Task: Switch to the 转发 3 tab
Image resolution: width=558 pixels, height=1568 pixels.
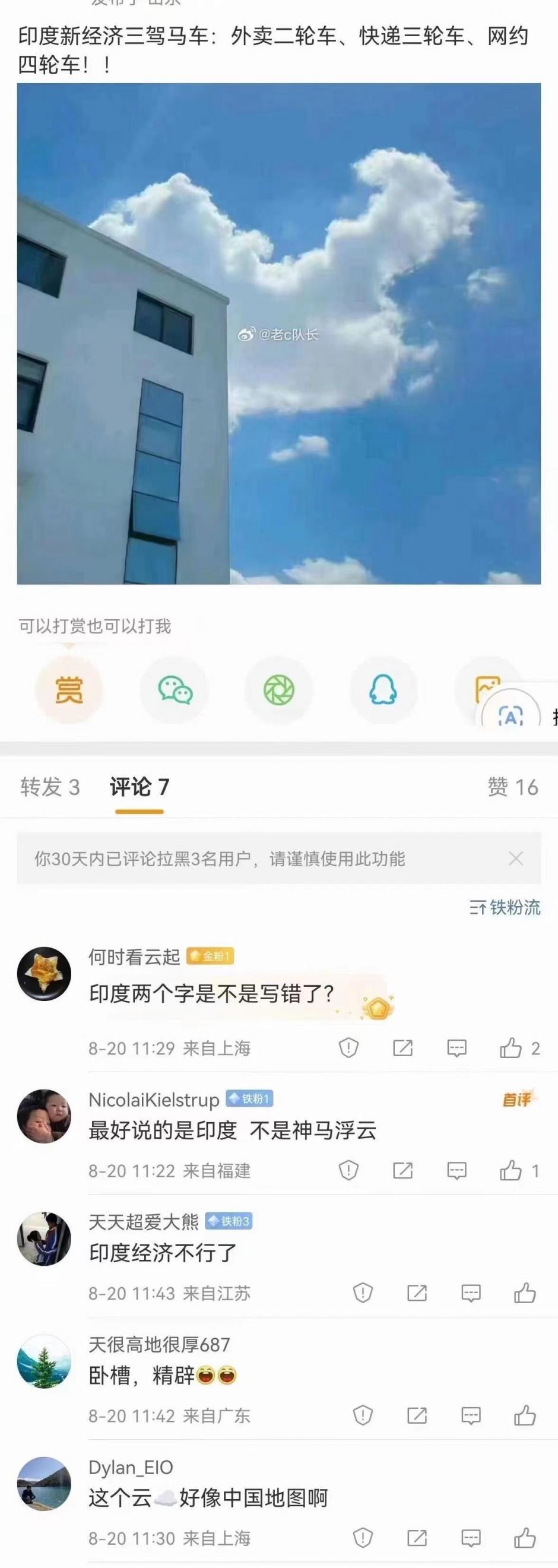Action: tap(50, 787)
